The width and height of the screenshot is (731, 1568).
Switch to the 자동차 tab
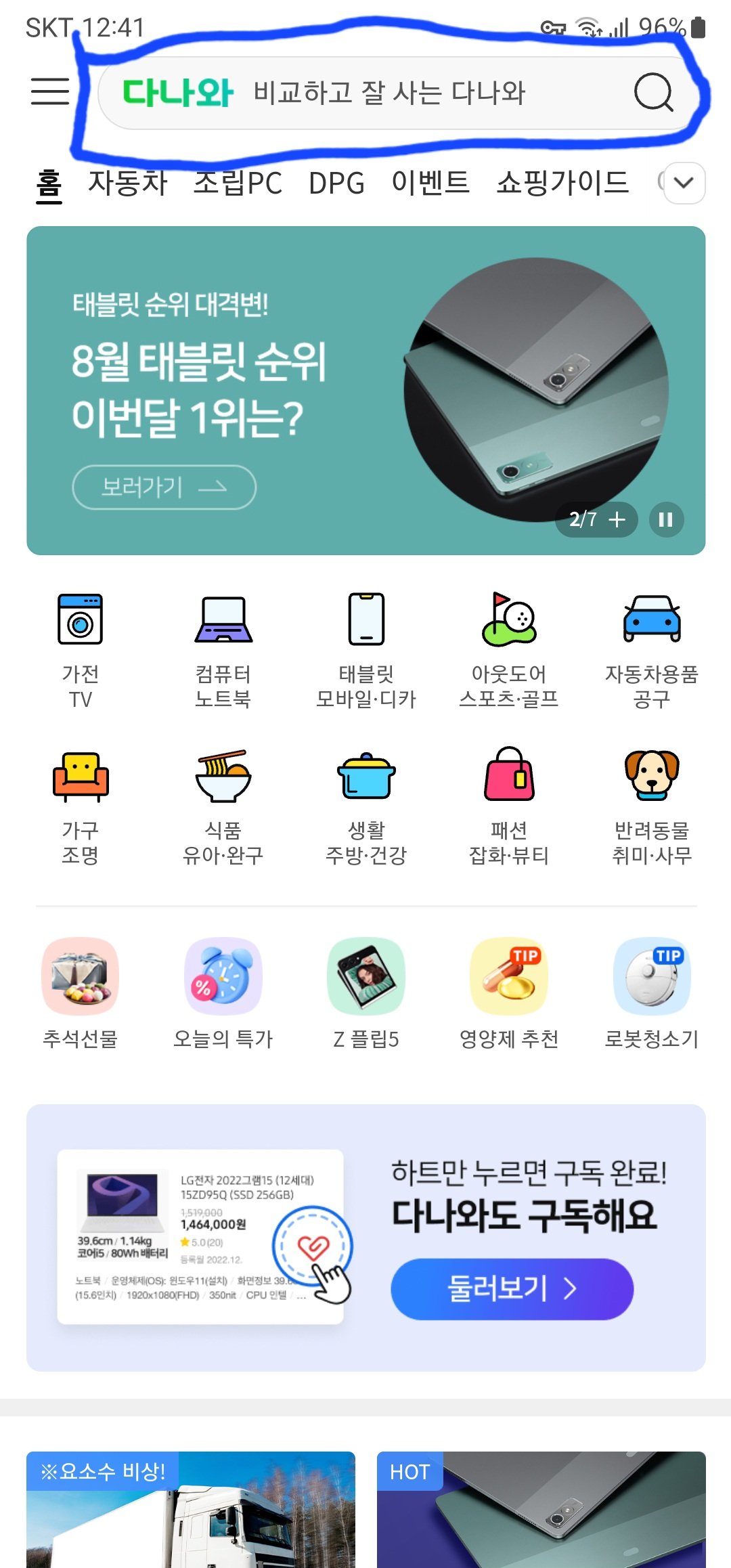[x=127, y=183]
